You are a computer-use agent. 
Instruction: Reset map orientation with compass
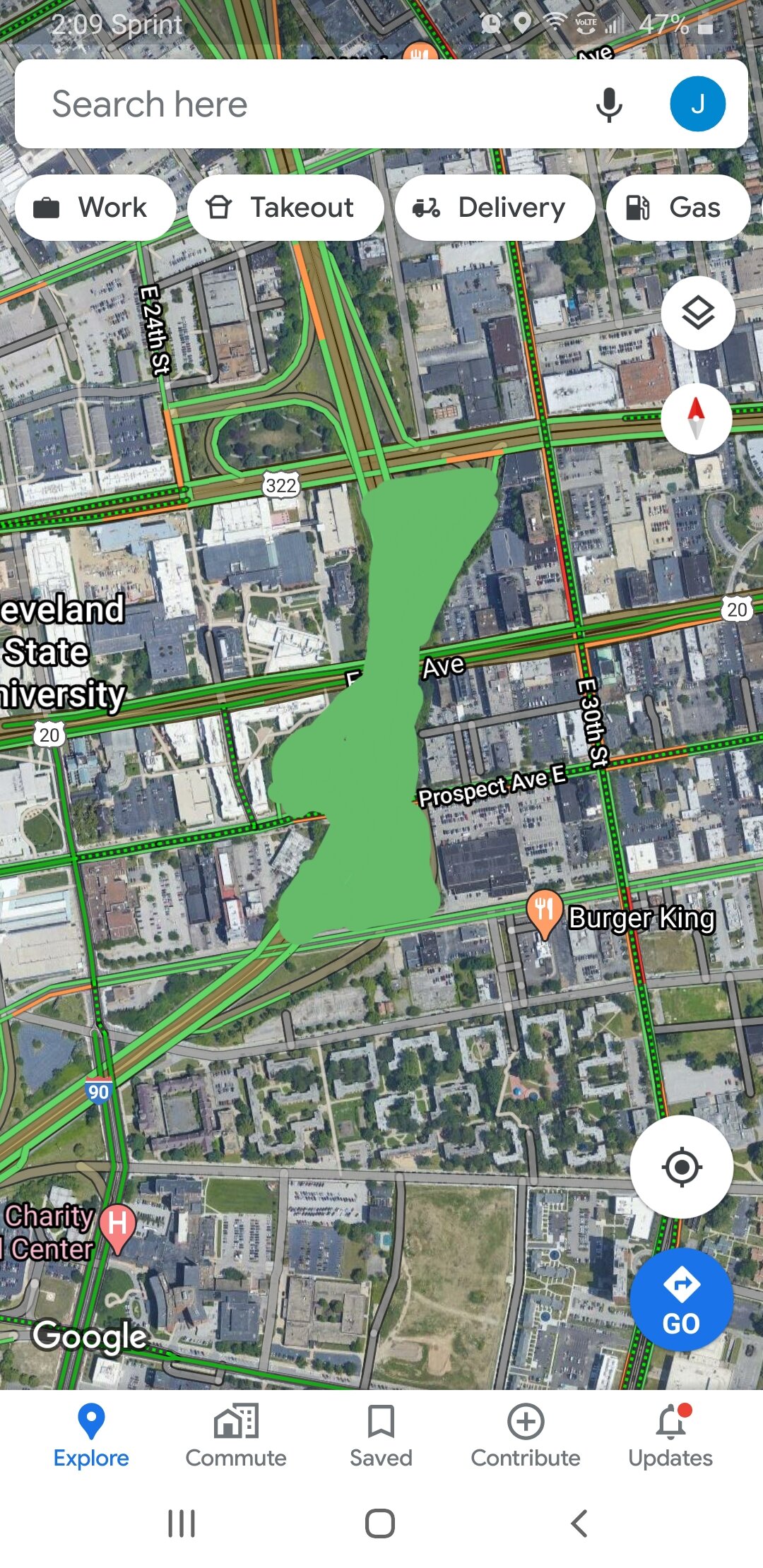[x=697, y=418]
